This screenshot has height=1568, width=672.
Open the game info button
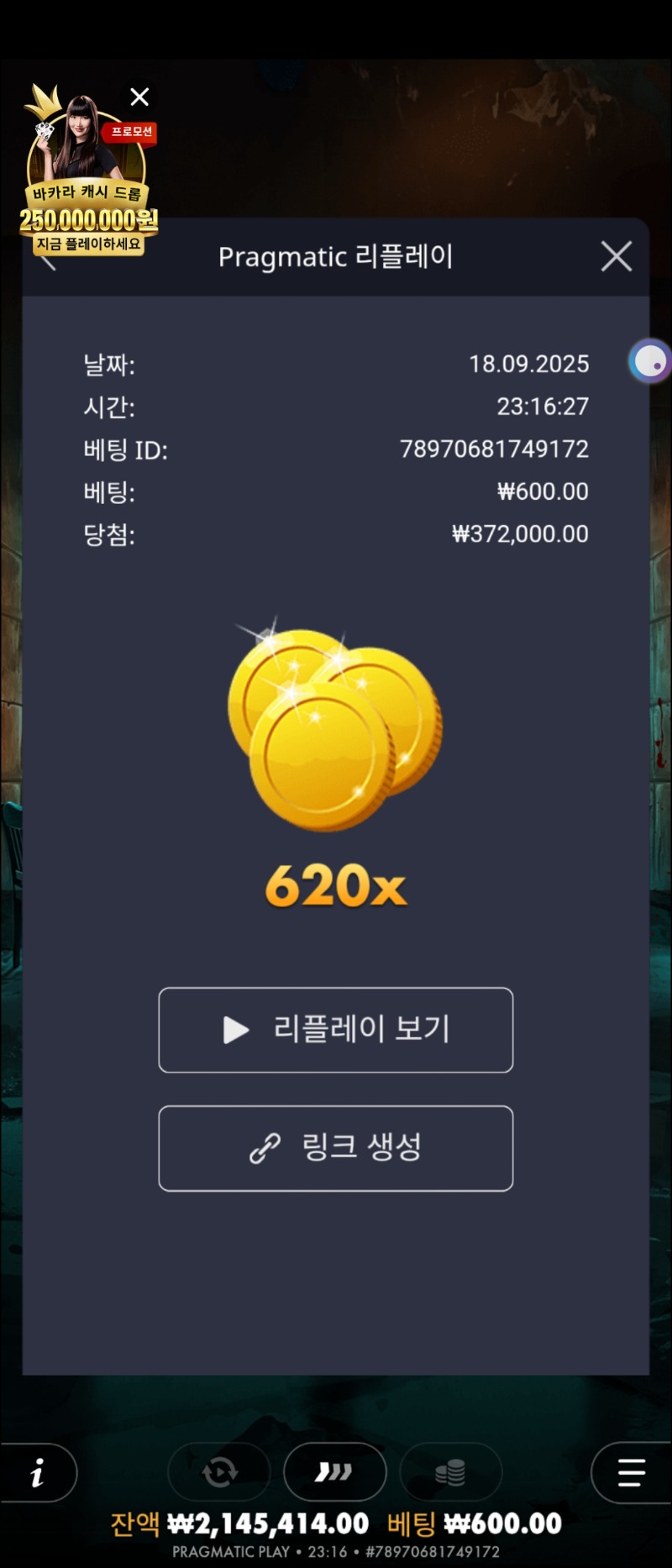coord(38,1472)
